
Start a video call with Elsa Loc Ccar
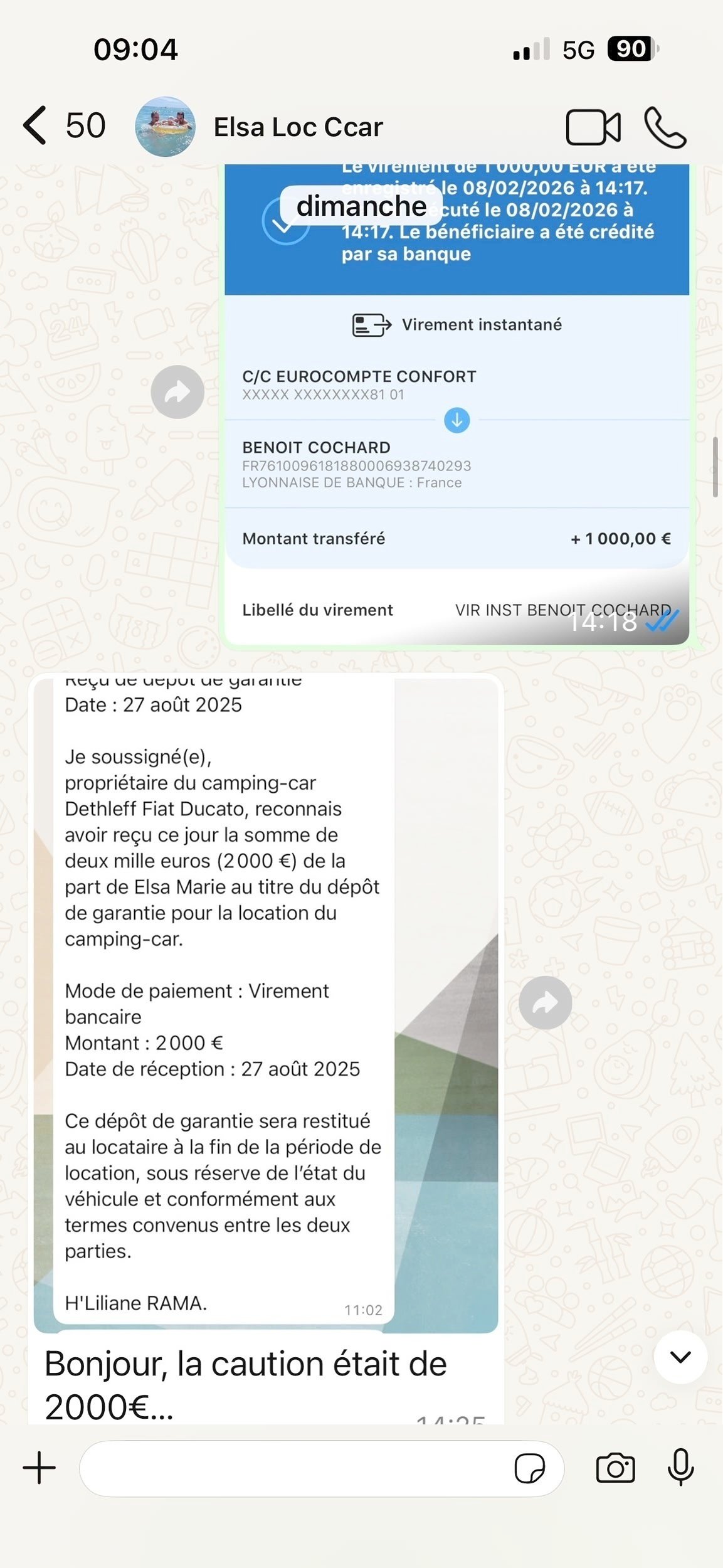point(593,127)
